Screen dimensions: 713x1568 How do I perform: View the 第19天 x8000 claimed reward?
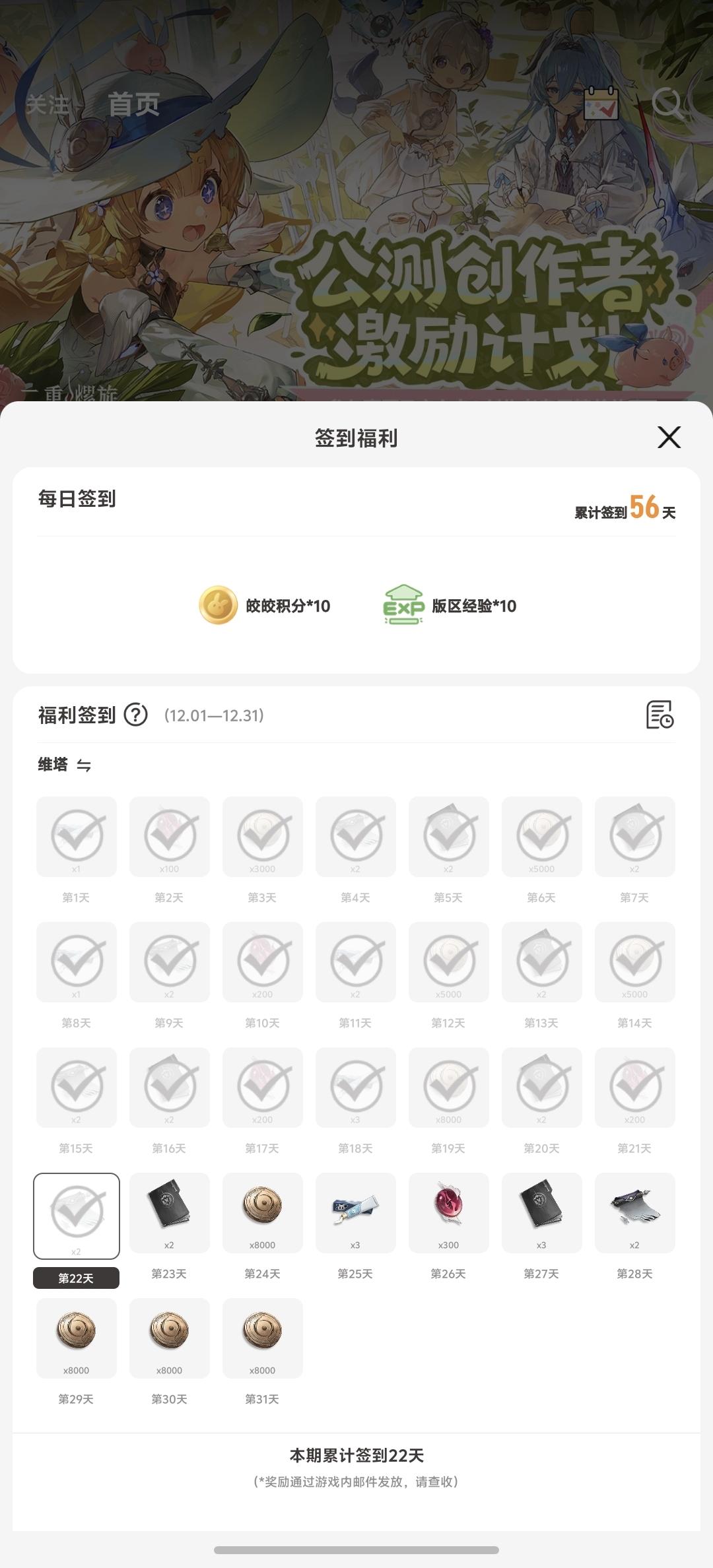[449, 1087]
